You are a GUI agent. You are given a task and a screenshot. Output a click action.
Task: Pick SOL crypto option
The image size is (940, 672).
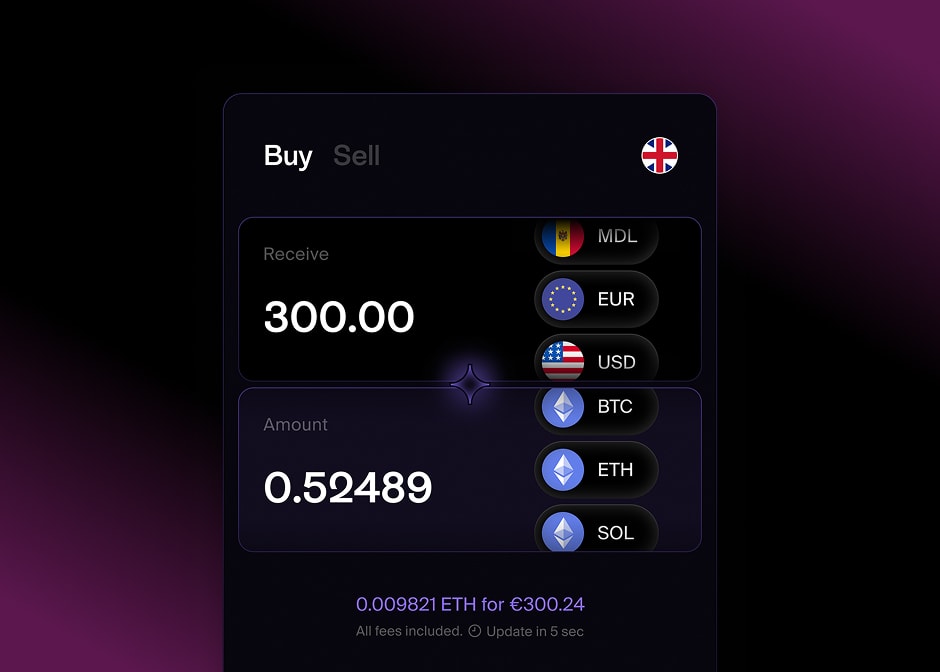pos(596,530)
